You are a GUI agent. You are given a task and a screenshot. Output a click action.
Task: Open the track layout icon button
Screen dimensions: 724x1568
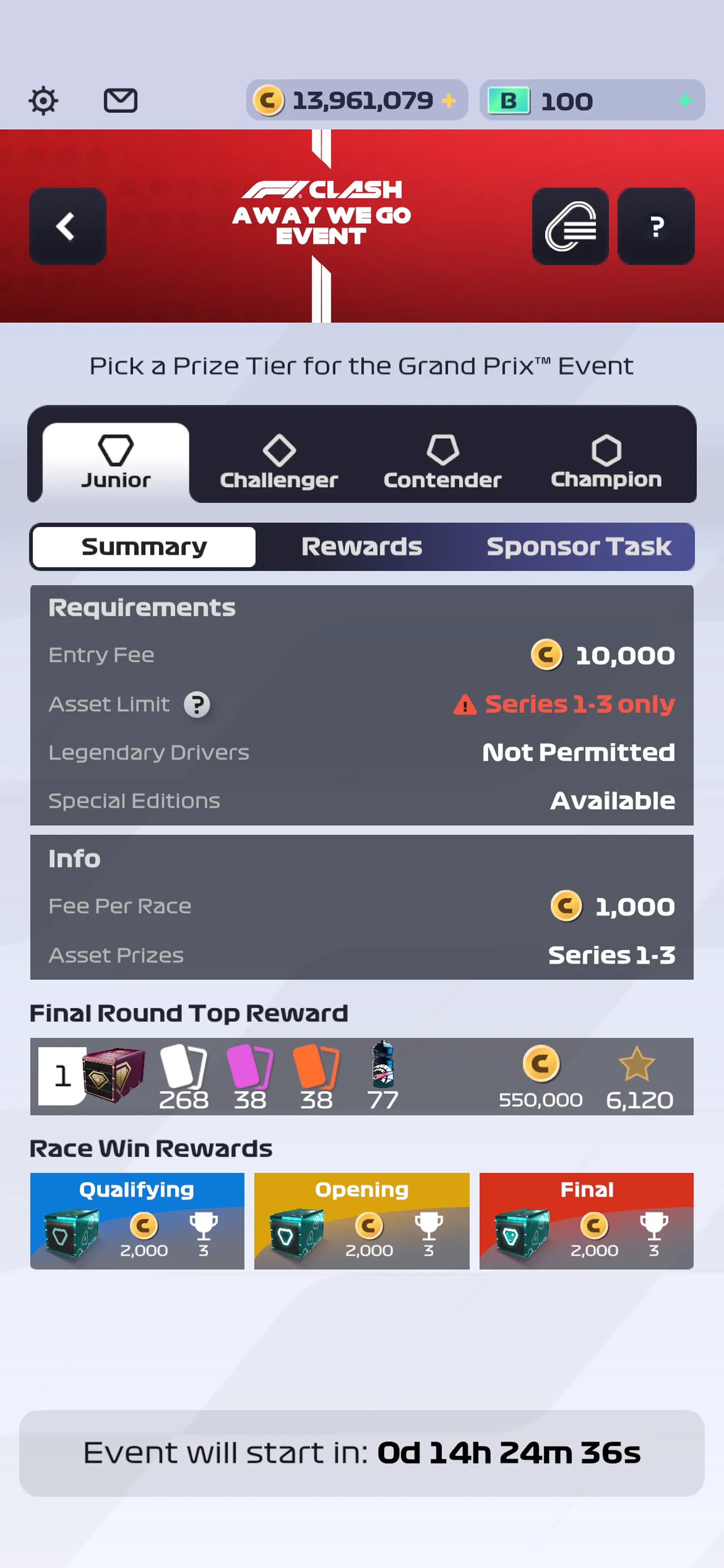(x=570, y=226)
